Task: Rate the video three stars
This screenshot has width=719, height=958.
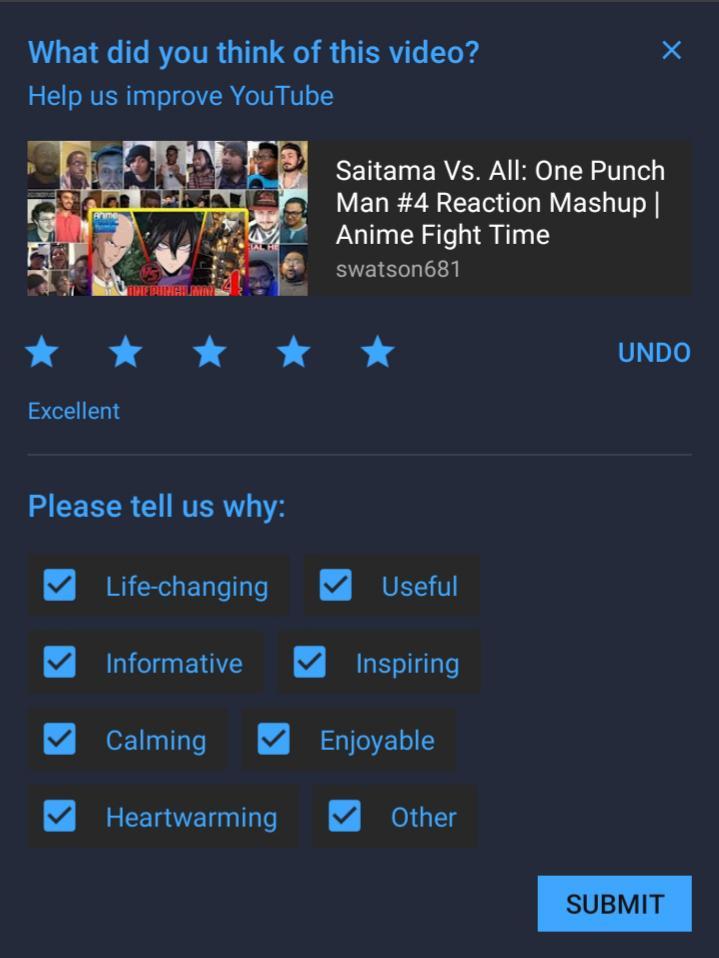Action: (x=209, y=352)
